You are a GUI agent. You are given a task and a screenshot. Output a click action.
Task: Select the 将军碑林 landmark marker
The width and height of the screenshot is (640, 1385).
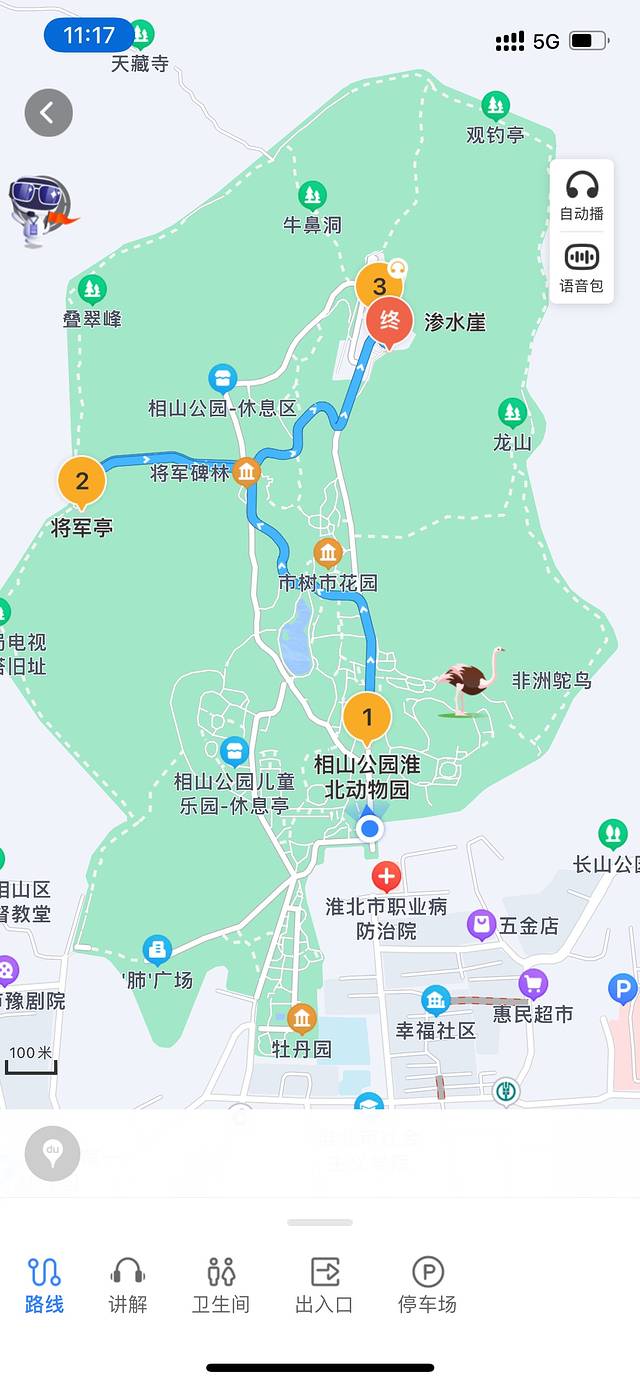246,472
